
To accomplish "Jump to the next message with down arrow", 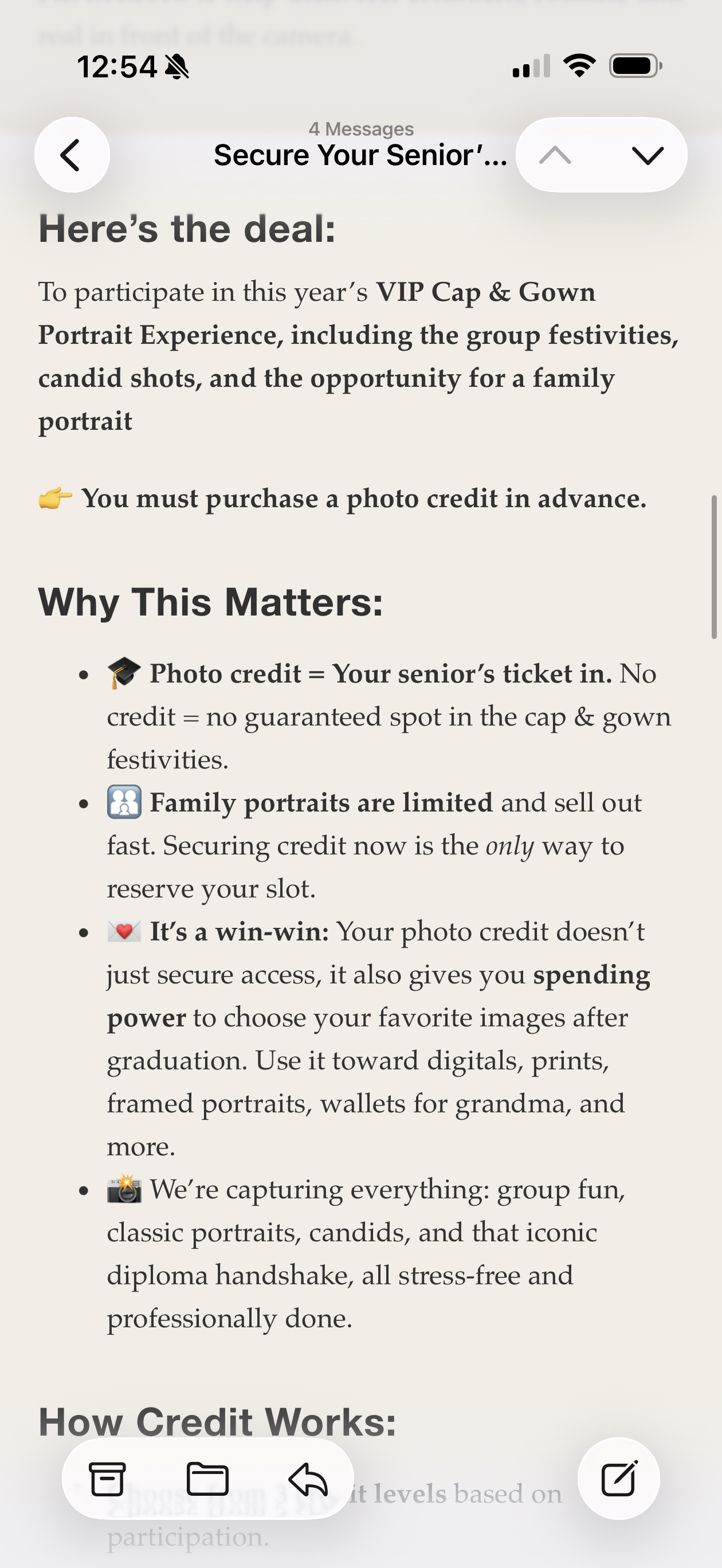I will point(647,155).
